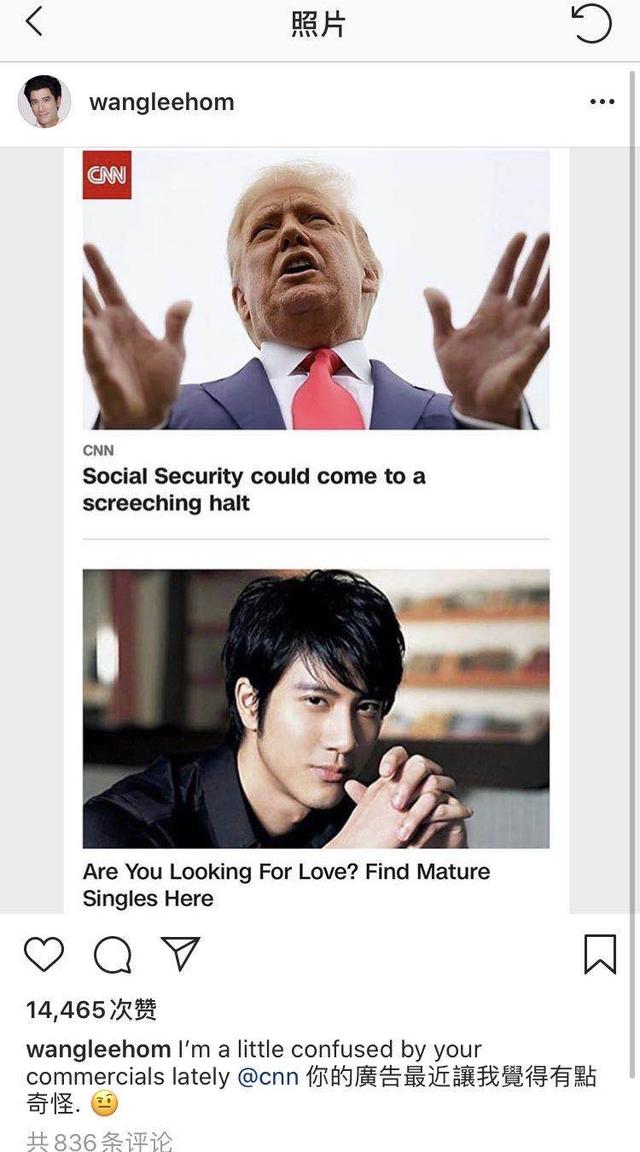Open wangleehom's profile picture

44,101
